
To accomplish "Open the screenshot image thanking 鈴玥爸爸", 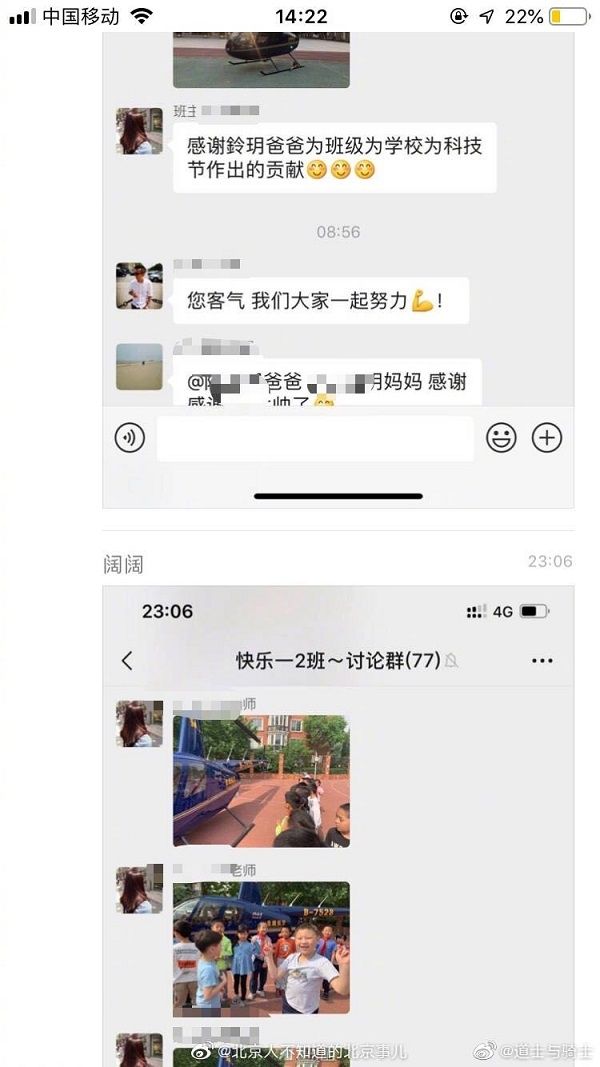I will tap(338, 270).
